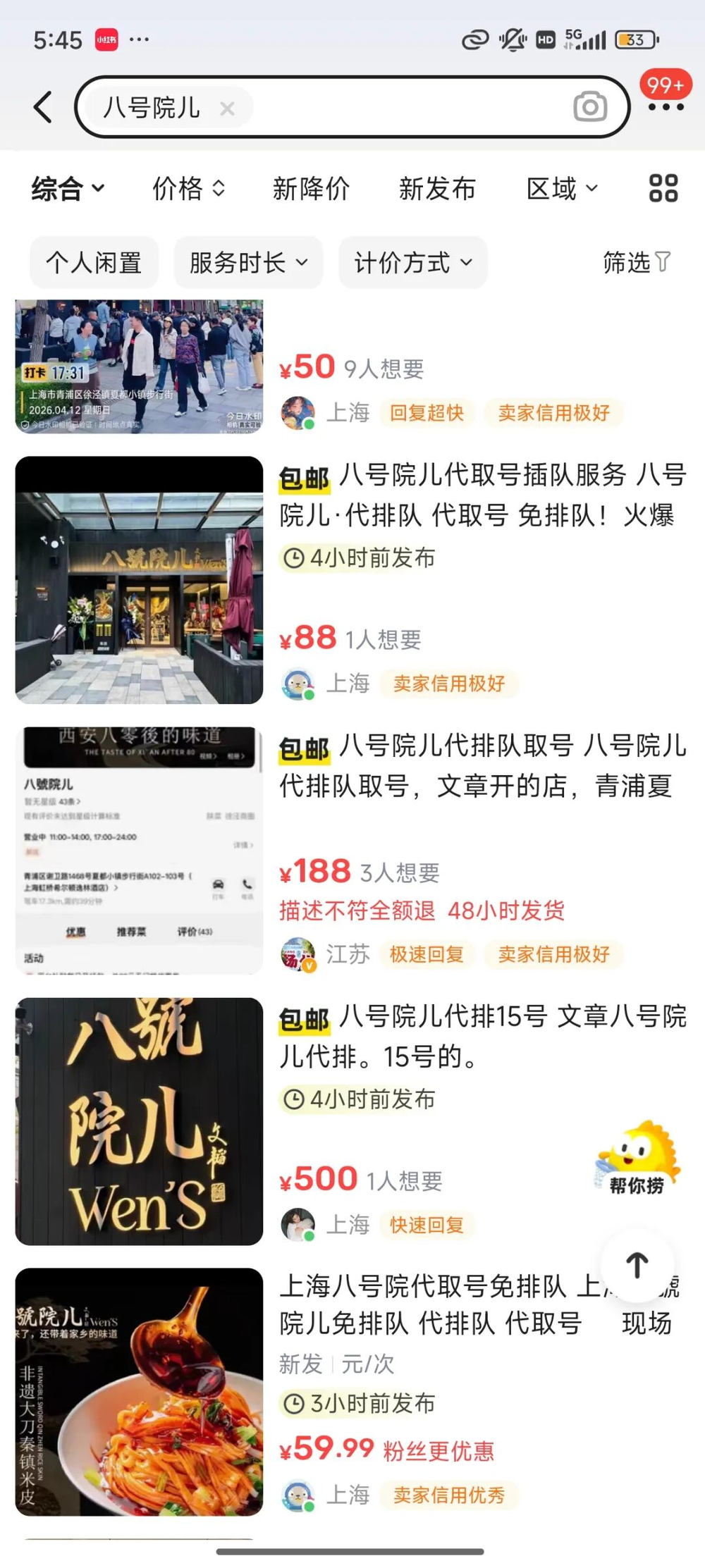Clear the 八号院儿 search term
705x1568 pixels.
[227, 109]
